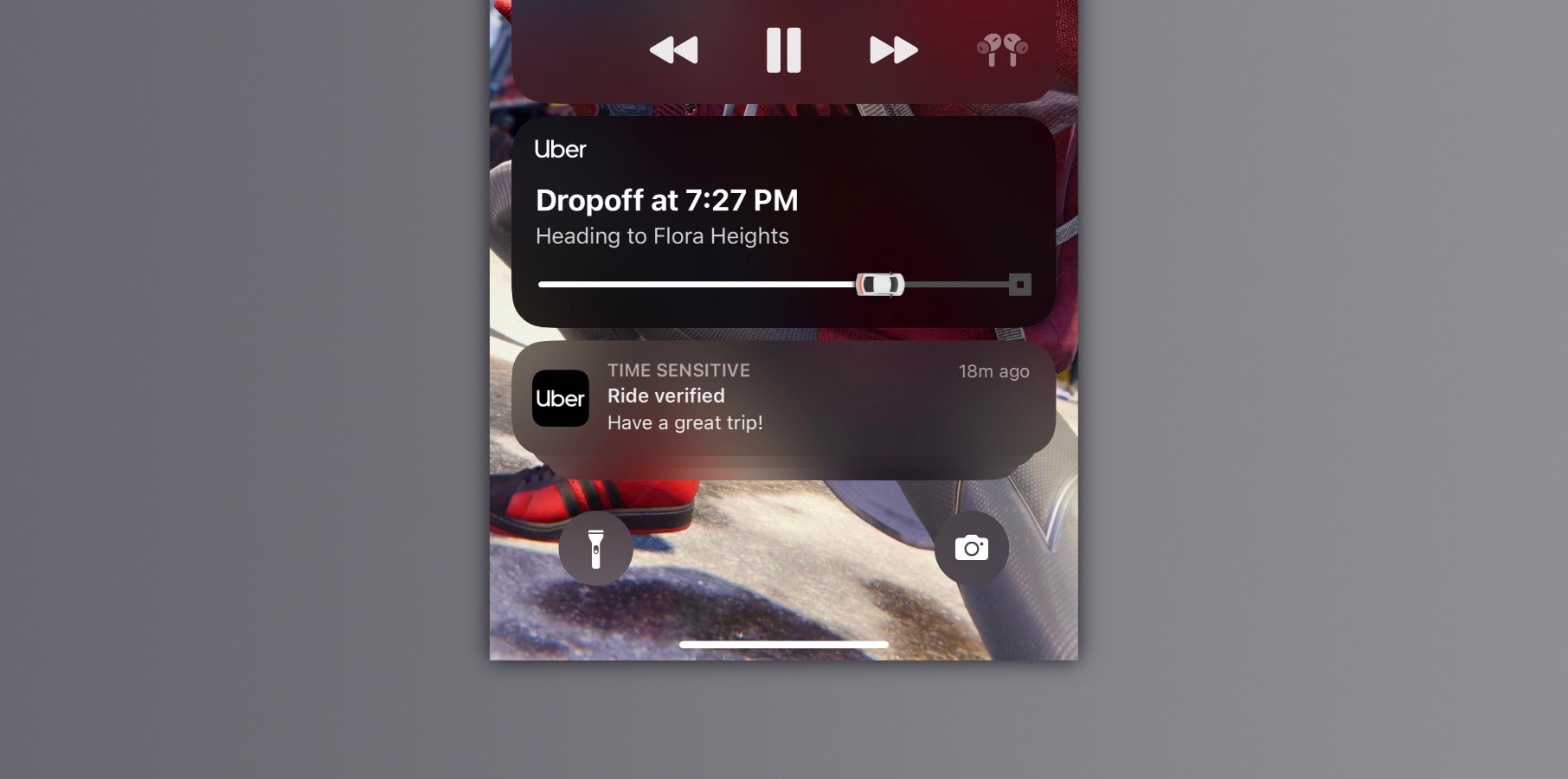Pause the currently playing media

[x=783, y=50]
